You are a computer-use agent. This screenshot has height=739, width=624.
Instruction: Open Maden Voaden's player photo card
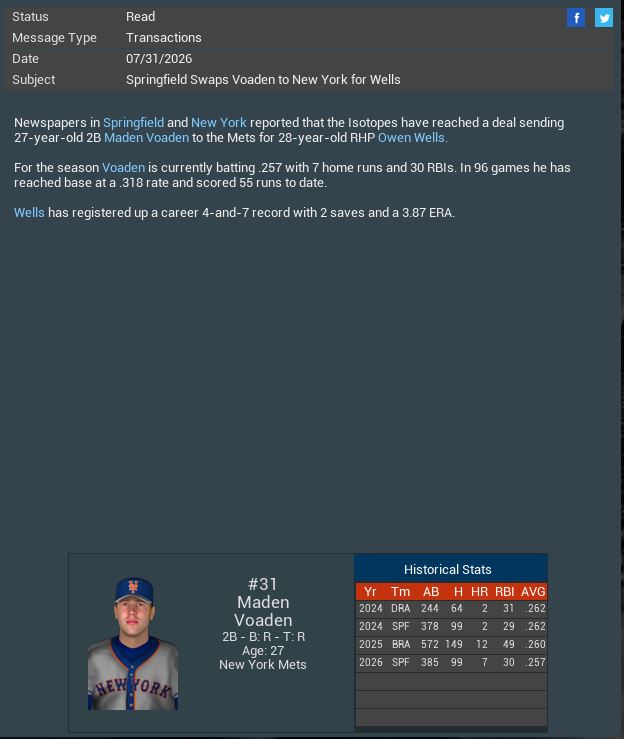(x=133, y=643)
